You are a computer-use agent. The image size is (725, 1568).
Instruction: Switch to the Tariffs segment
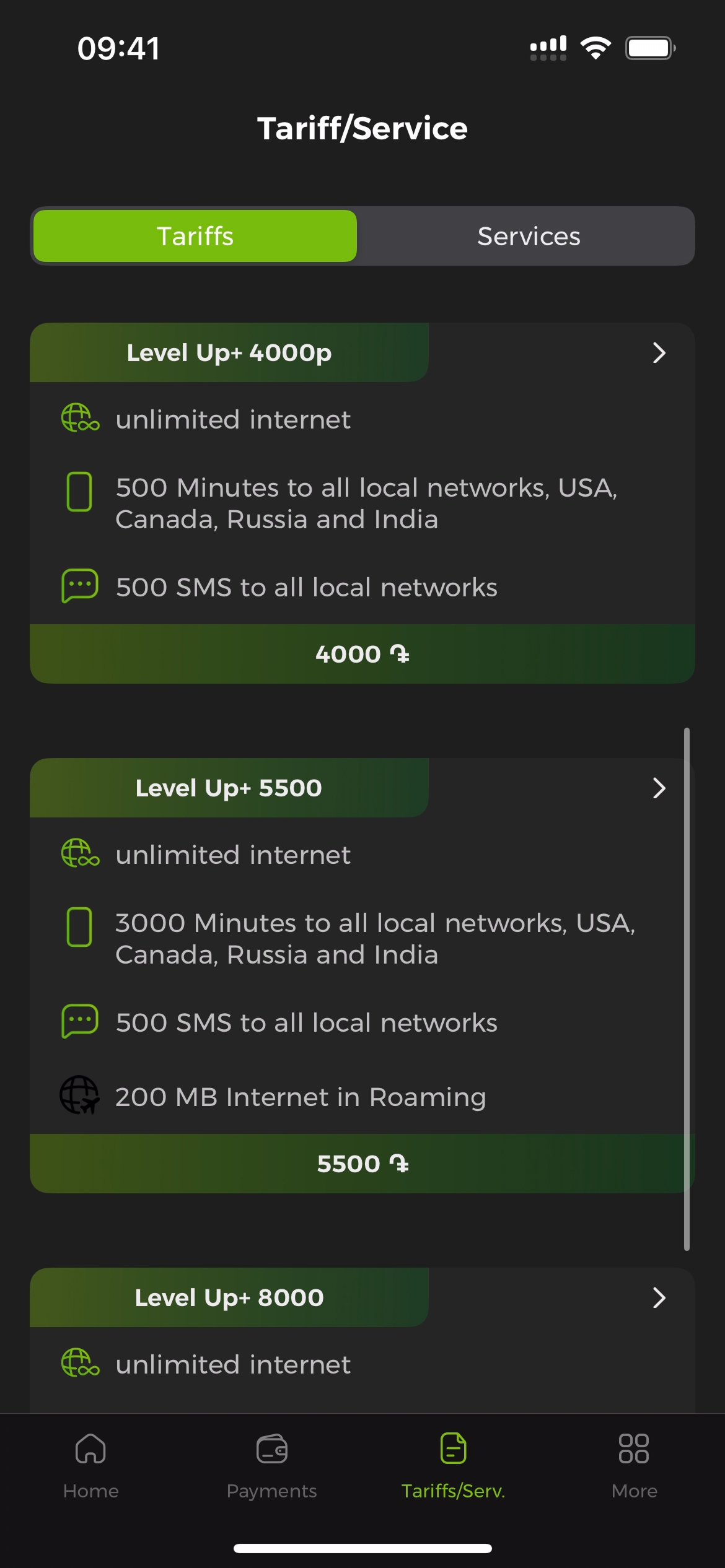pyautogui.click(x=195, y=236)
